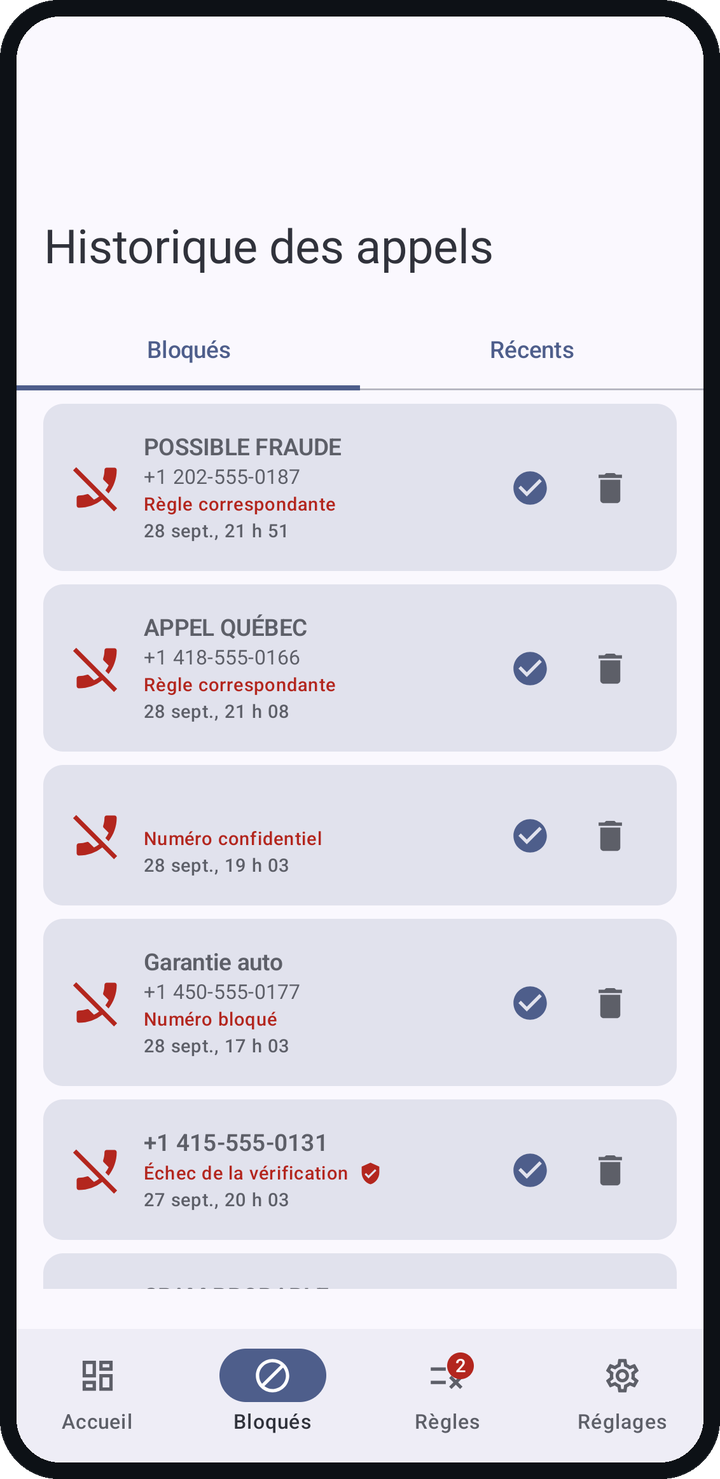Delete the Garantie auto call entry

[x=610, y=1002]
